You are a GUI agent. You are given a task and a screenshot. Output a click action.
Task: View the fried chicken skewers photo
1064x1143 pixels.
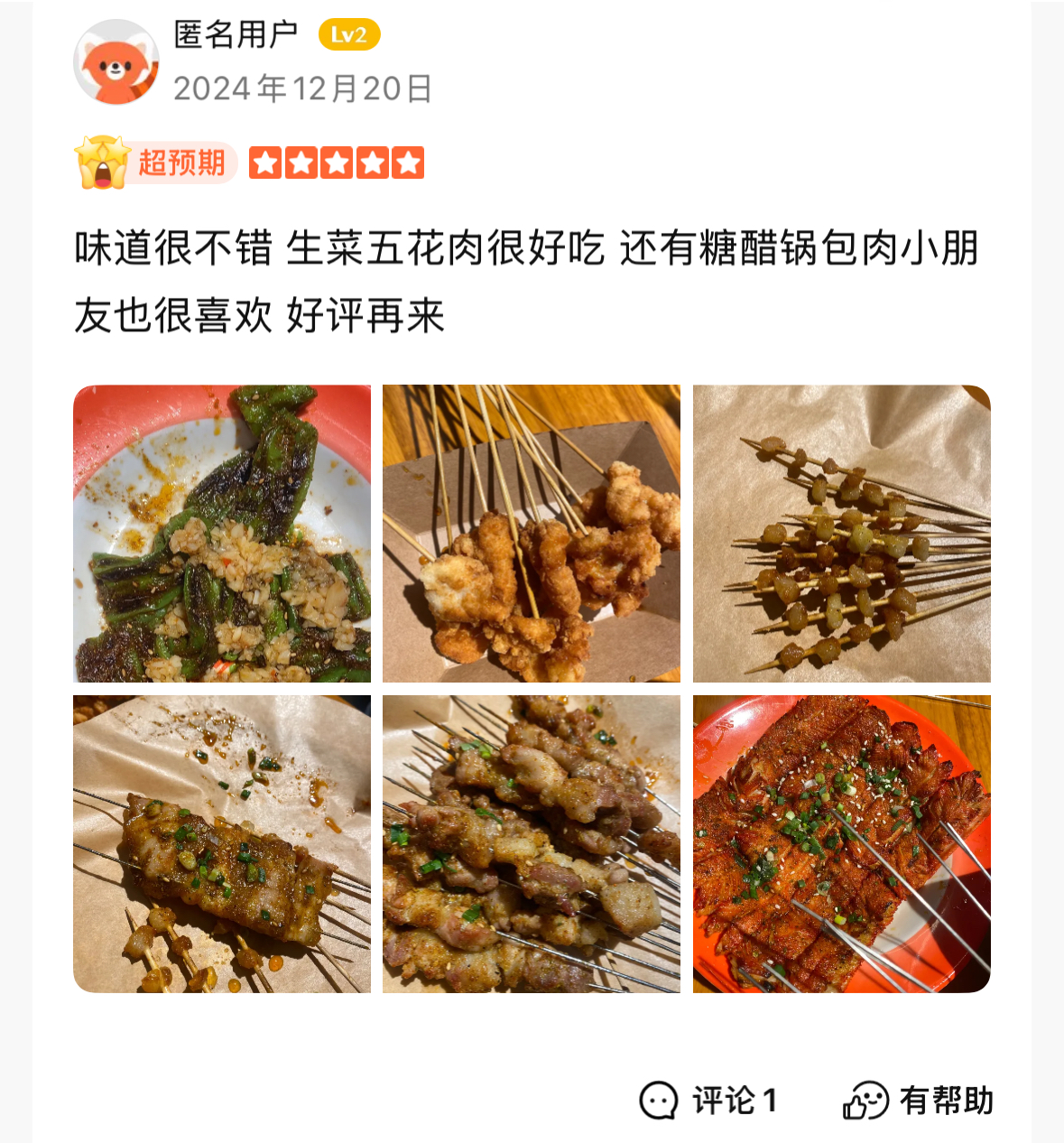[x=532, y=534]
